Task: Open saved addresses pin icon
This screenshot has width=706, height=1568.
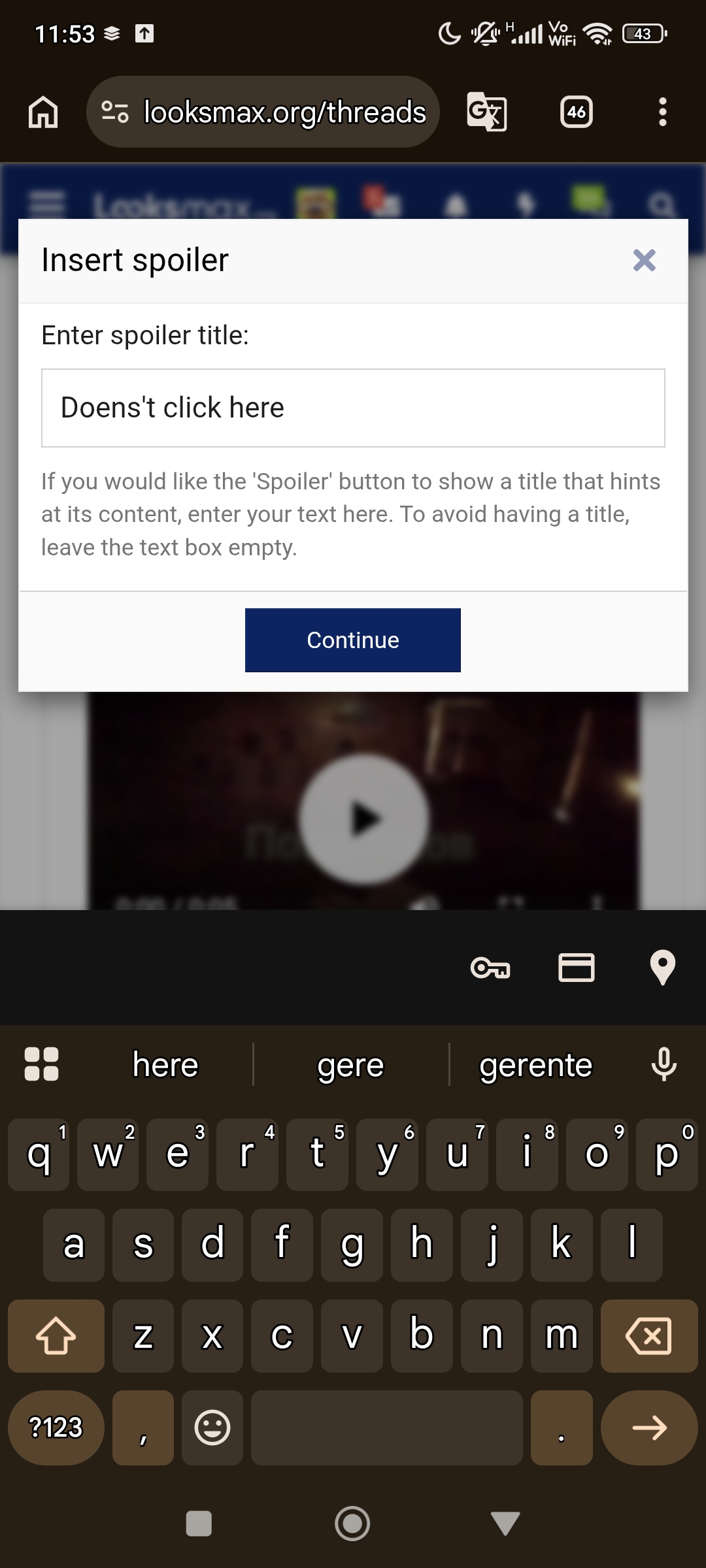Action: click(662, 968)
